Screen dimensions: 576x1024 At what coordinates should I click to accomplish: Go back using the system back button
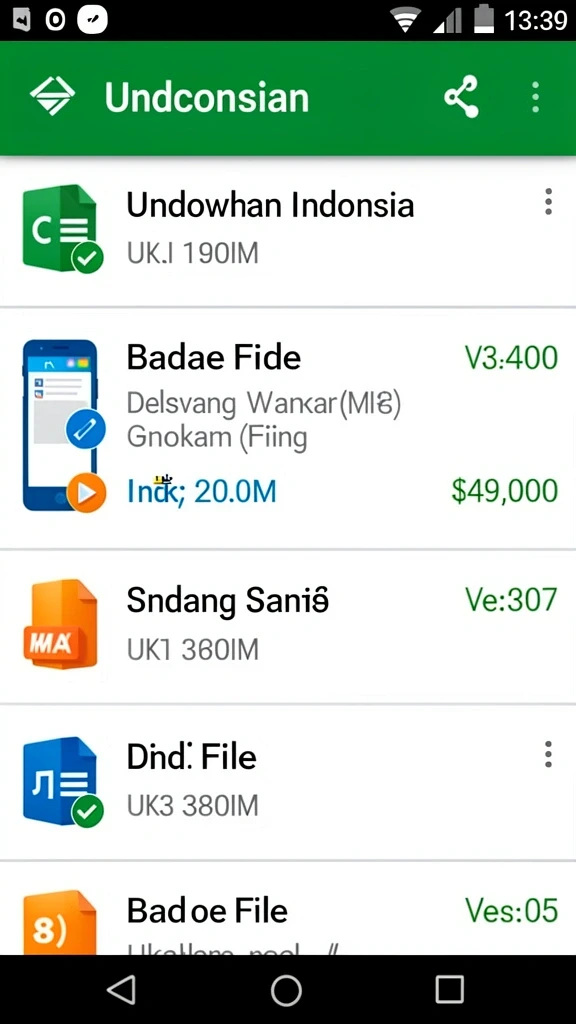121,989
